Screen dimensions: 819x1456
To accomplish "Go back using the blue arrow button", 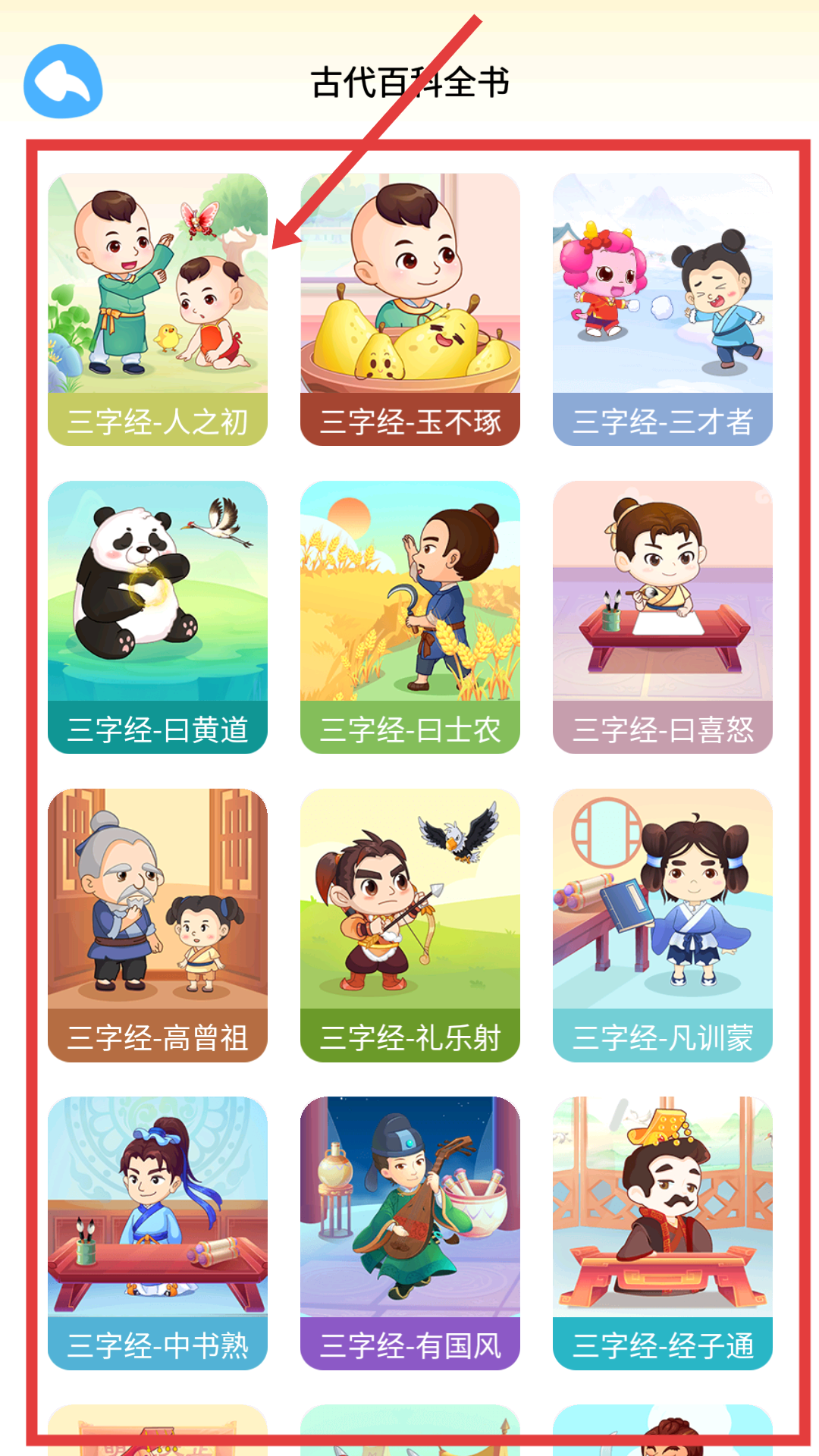I will click(x=63, y=81).
